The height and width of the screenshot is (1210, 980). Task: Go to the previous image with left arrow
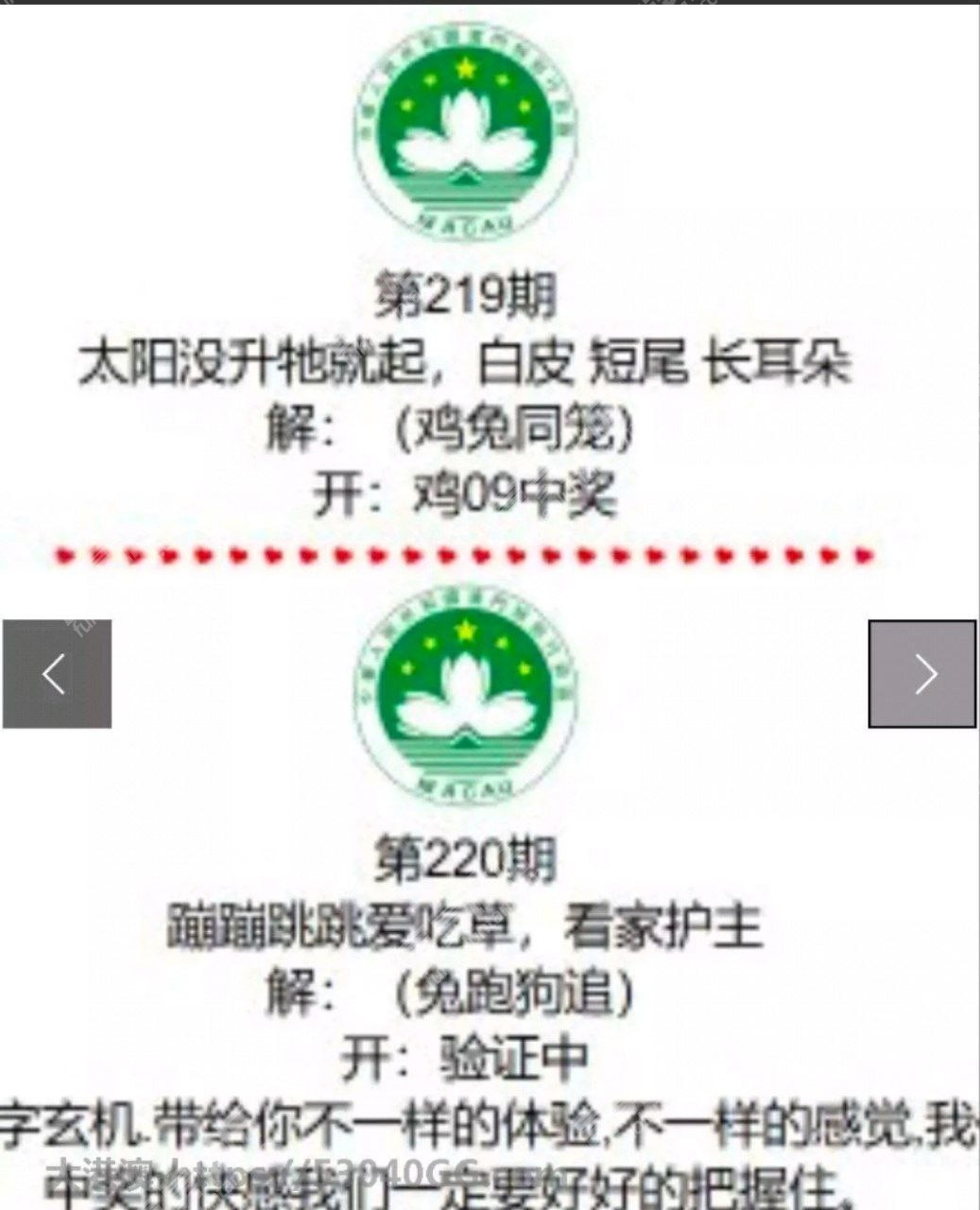56,674
